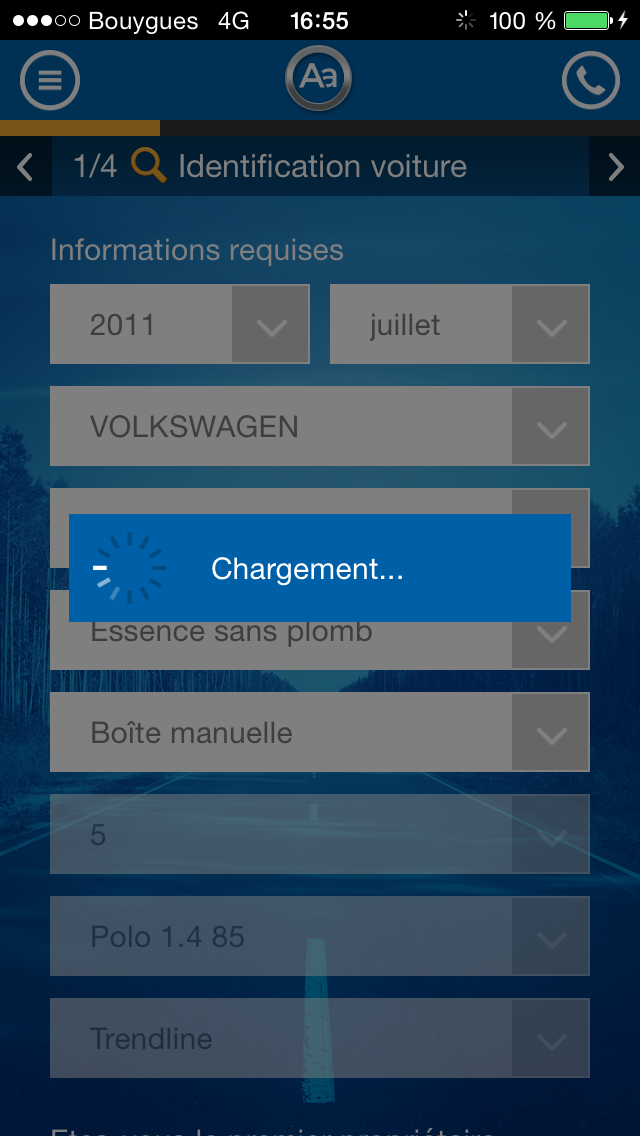The height and width of the screenshot is (1136, 640).
Task: Open the dropdown showing 5
Action: [320, 834]
